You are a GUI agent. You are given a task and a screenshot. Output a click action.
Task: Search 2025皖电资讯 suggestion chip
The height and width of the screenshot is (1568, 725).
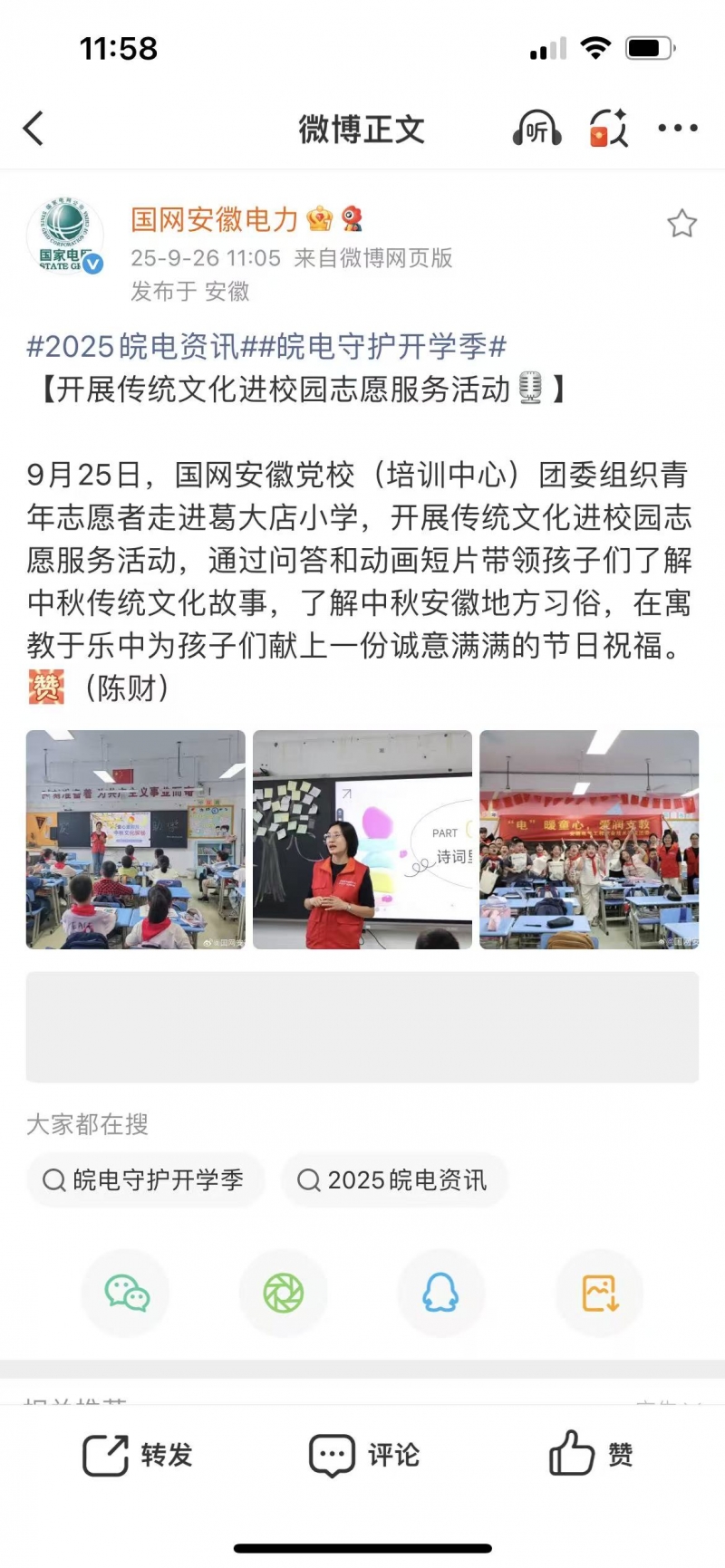coord(393,1180)
